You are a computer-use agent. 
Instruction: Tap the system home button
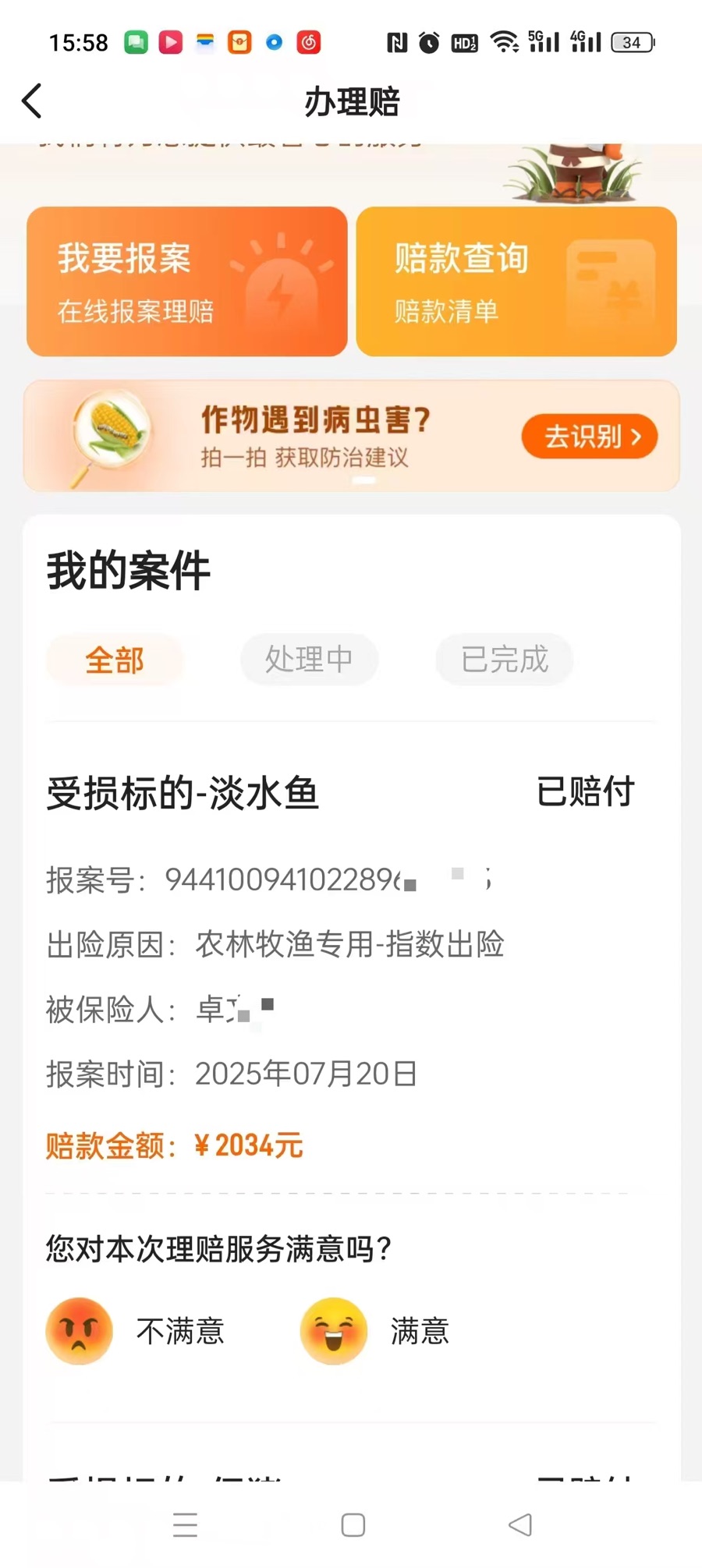point(353,1525)
